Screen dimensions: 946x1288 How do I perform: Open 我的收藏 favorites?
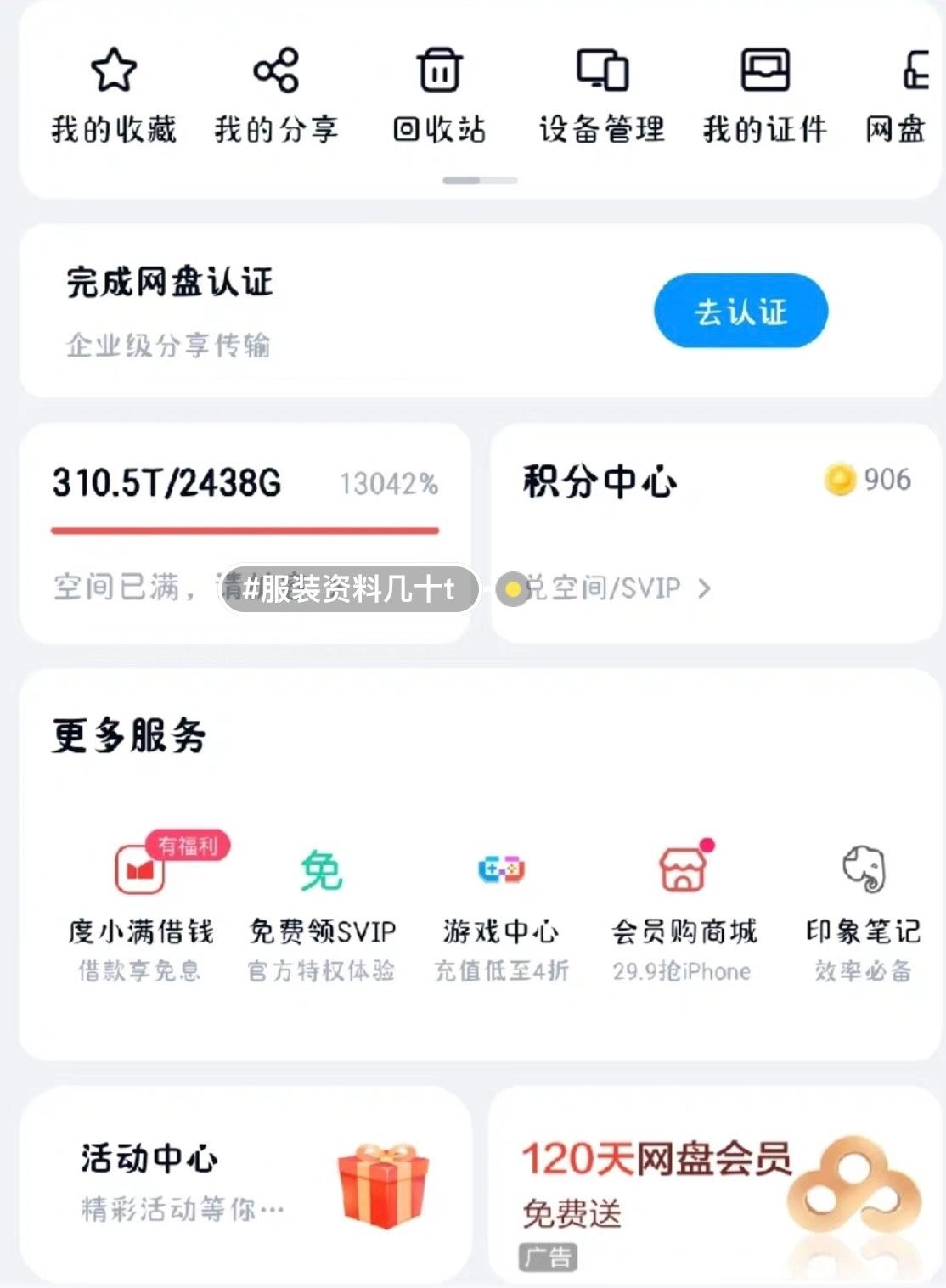[113, 93]
